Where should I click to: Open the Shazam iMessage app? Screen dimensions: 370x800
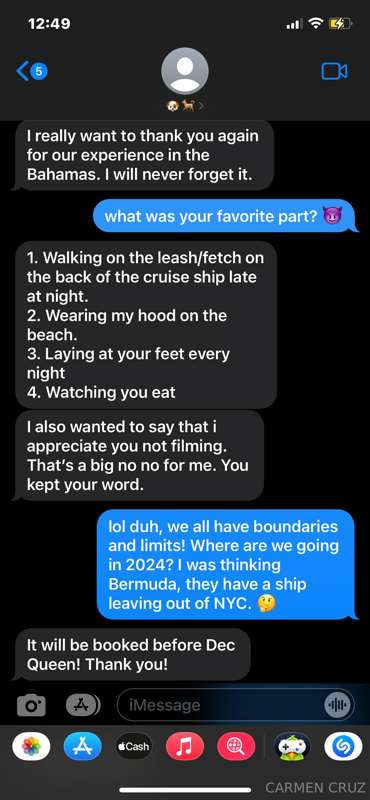point(340,747)
